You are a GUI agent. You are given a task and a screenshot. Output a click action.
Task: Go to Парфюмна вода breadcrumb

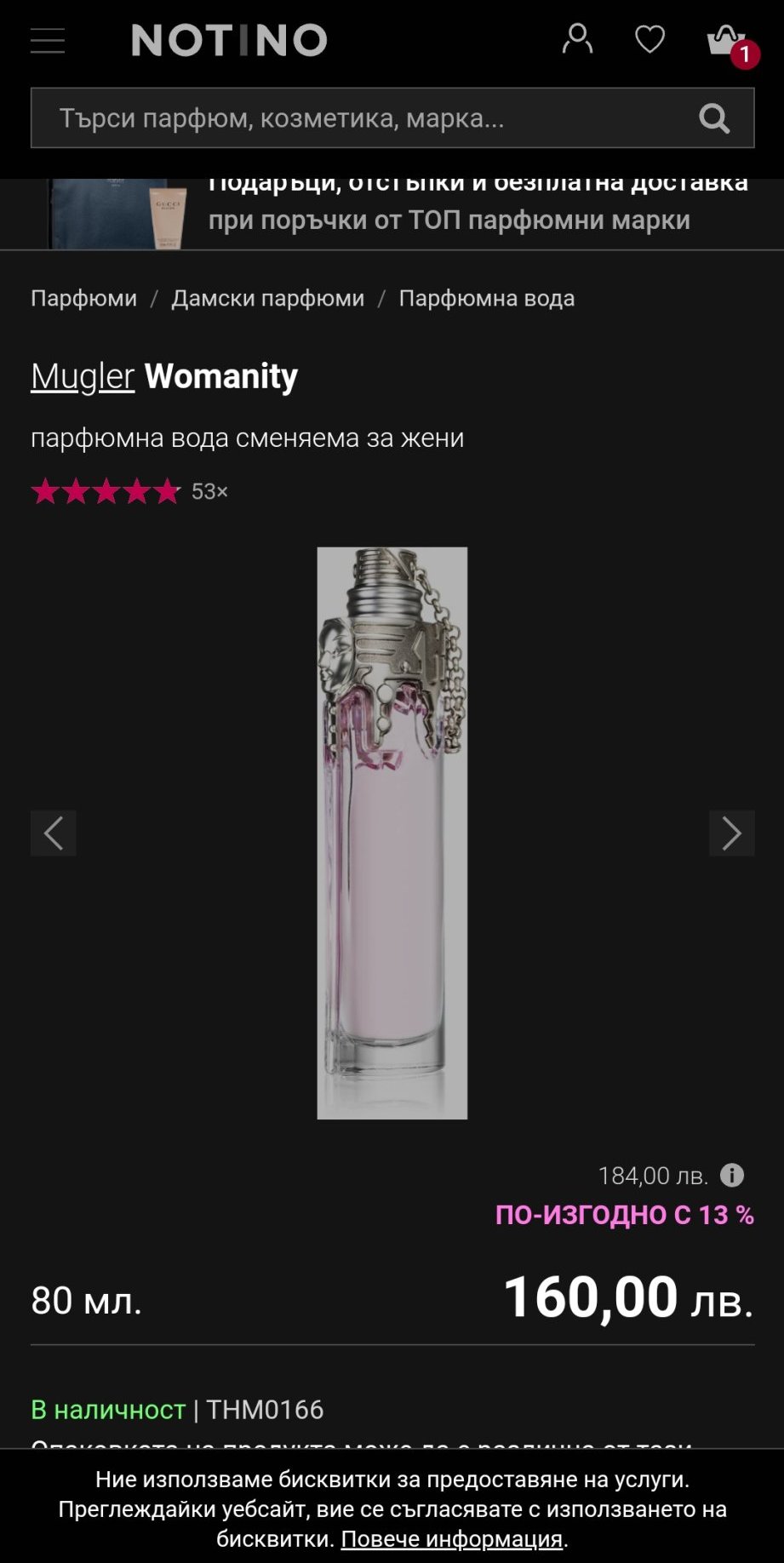pyautogui.click(x=486, y=298)
